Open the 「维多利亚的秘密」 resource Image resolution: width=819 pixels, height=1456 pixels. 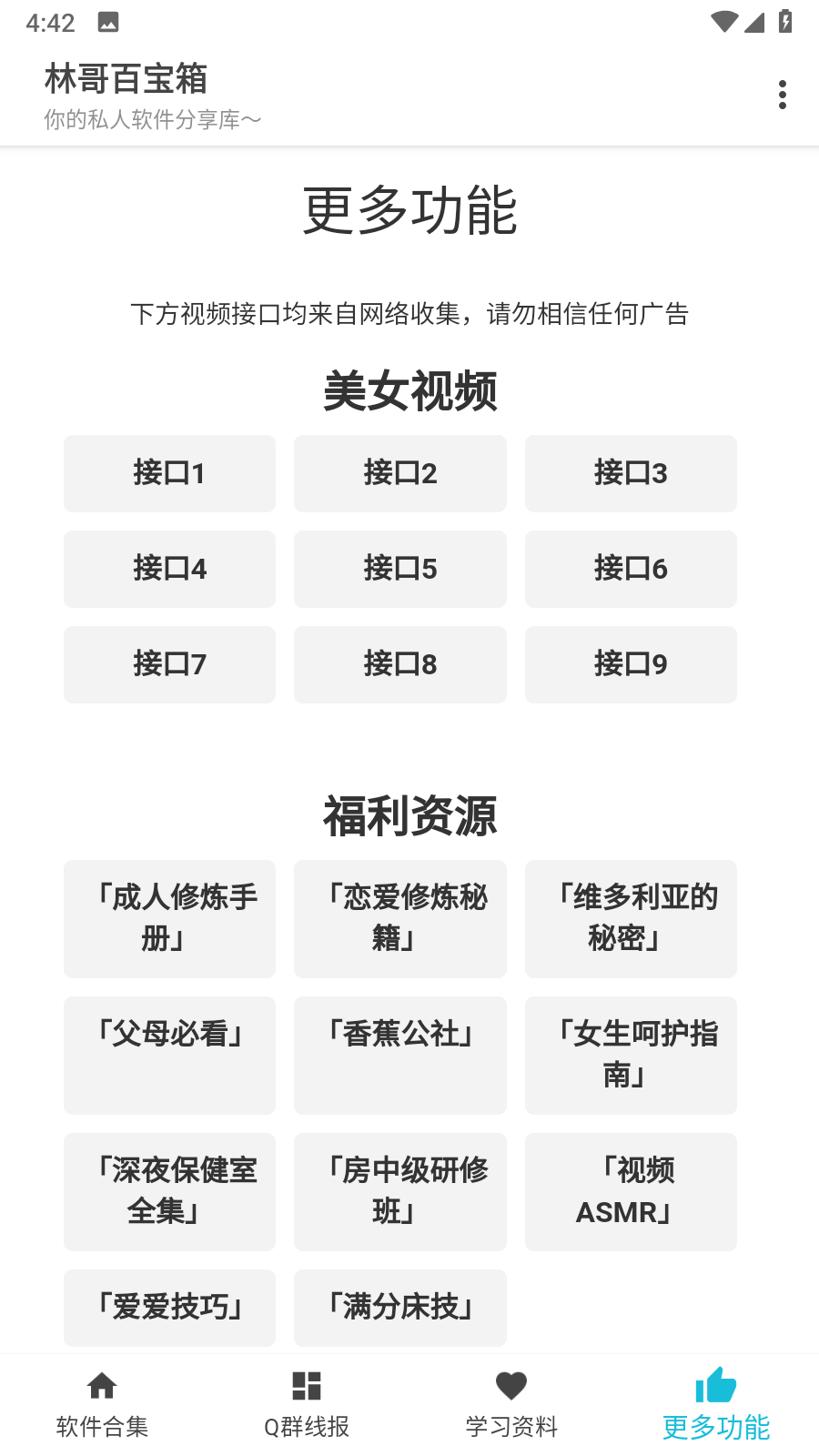631,919
